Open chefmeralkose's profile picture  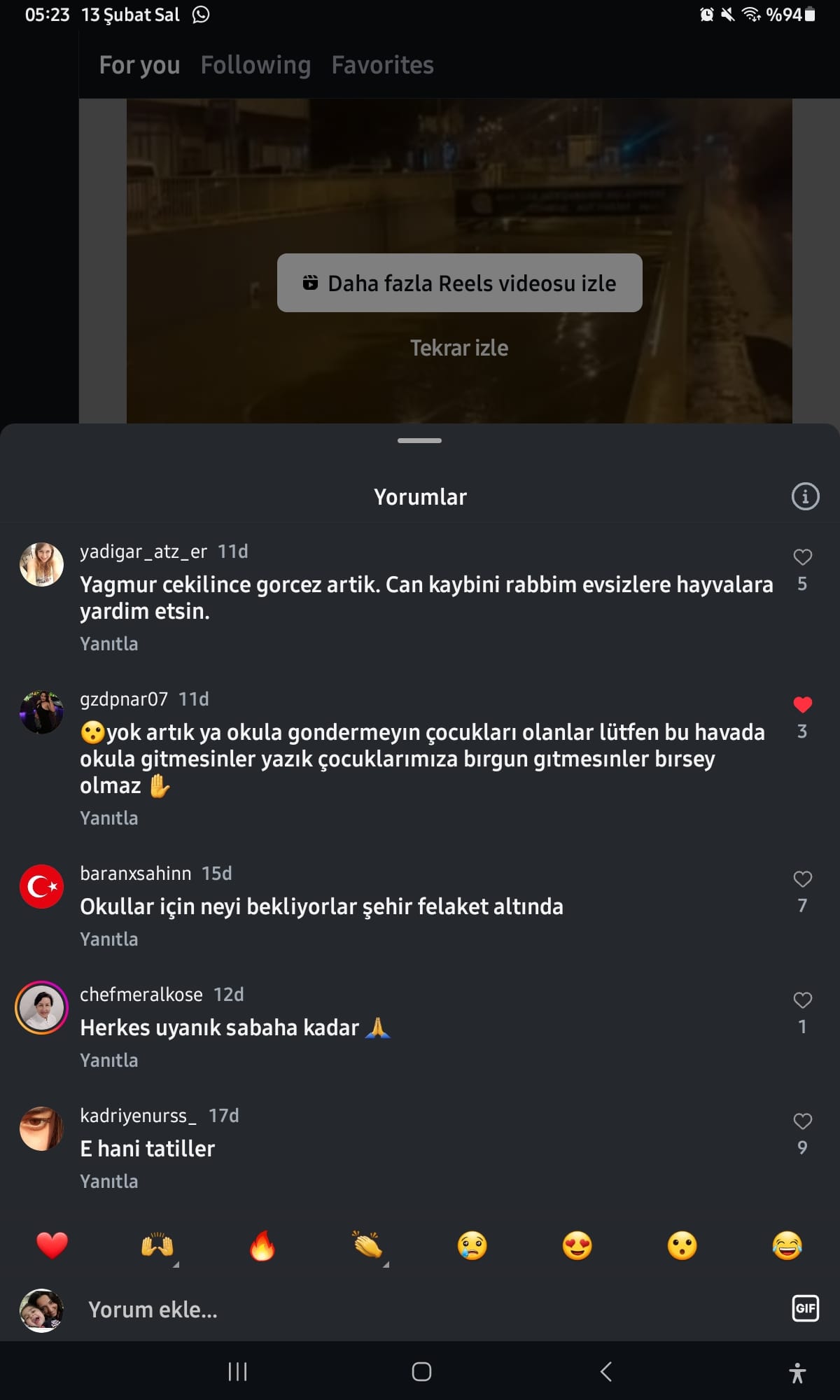pyautogui.click(x=41, y=1008)
